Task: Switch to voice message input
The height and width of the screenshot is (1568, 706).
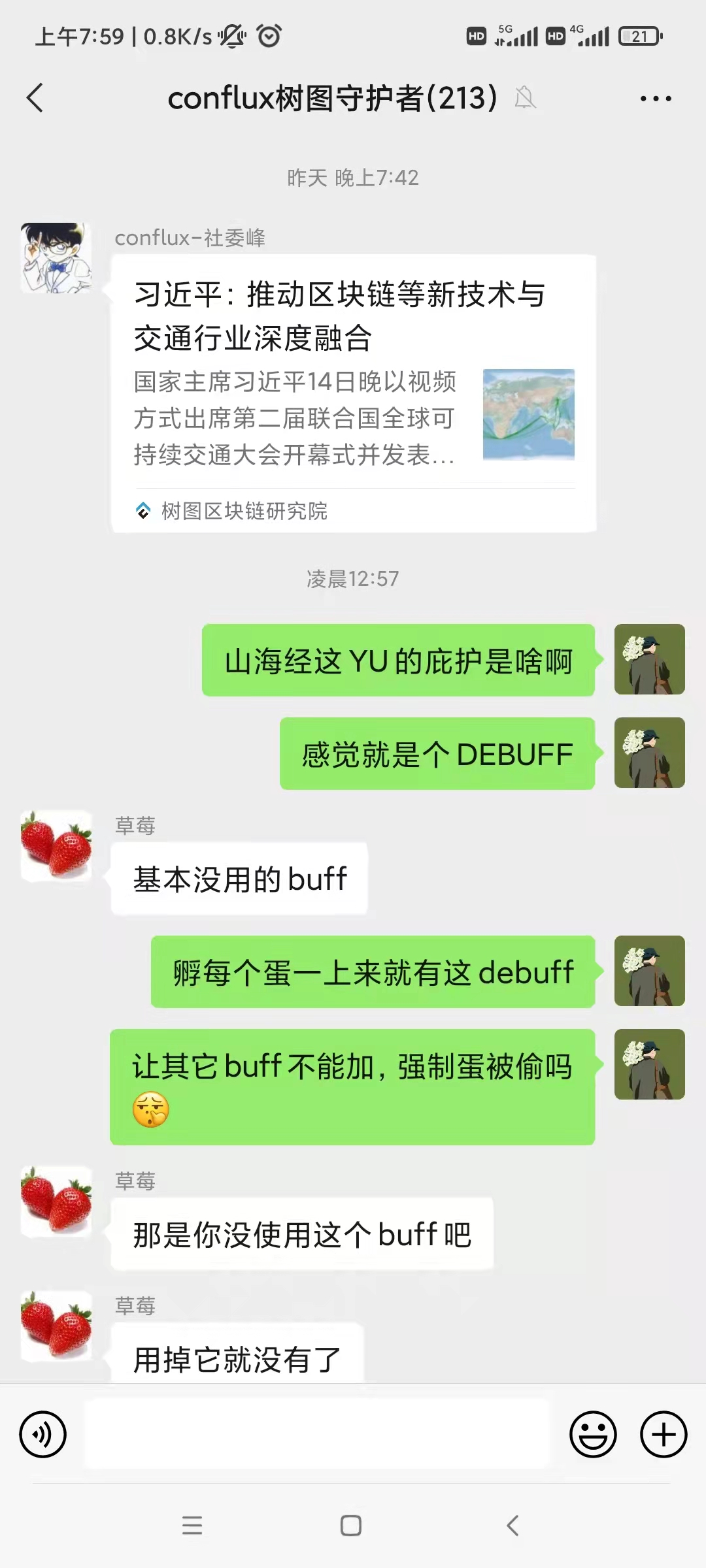Action: pos(43,1435)
